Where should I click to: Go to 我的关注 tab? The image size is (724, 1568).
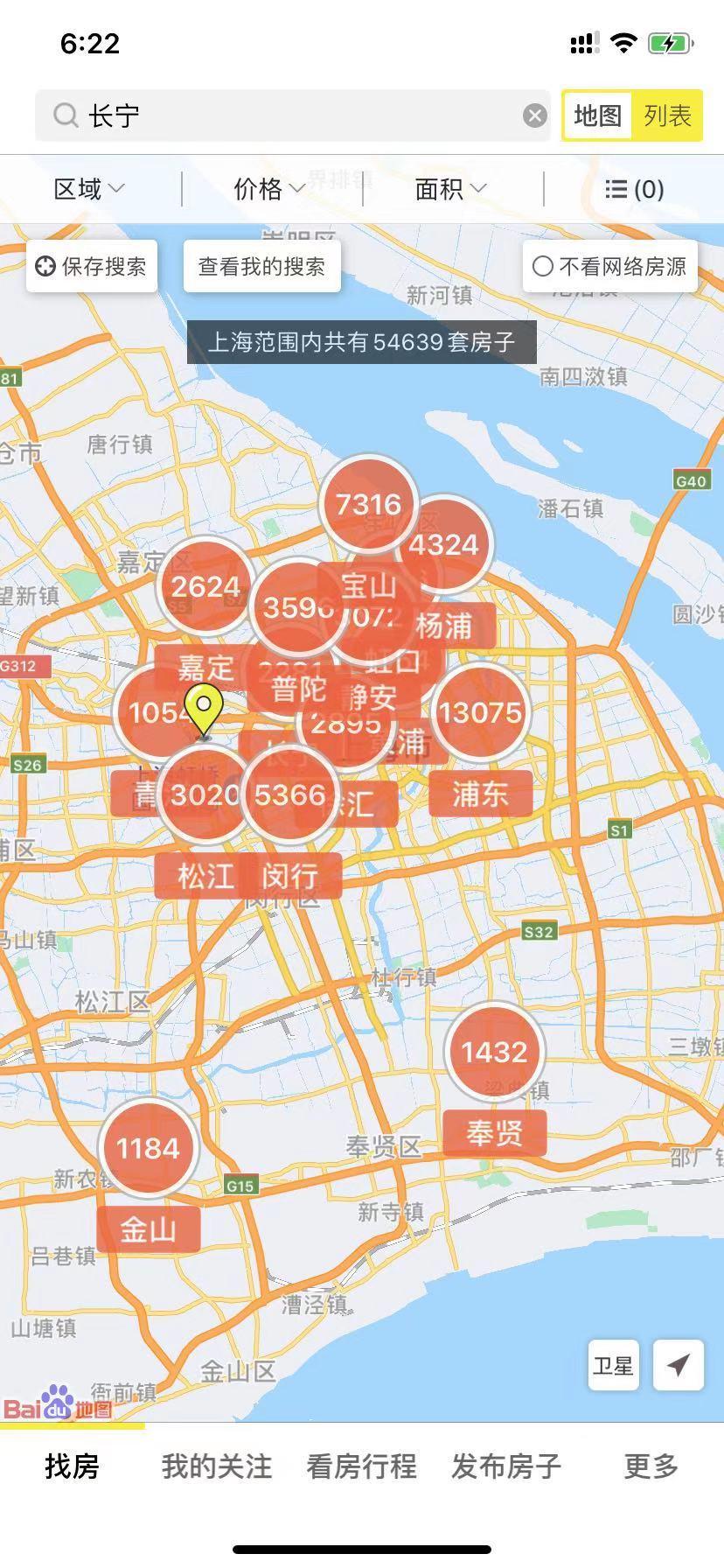(216, 1466)
